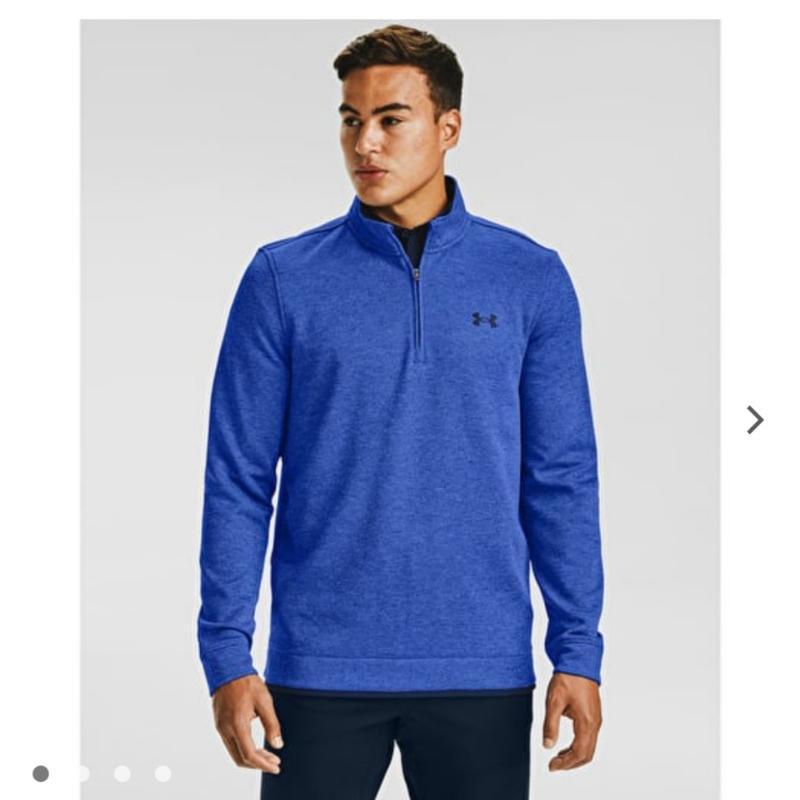The image size is (800, 800).
Task: Show the next product photo with the right arrow
Action: pos(755,420)
